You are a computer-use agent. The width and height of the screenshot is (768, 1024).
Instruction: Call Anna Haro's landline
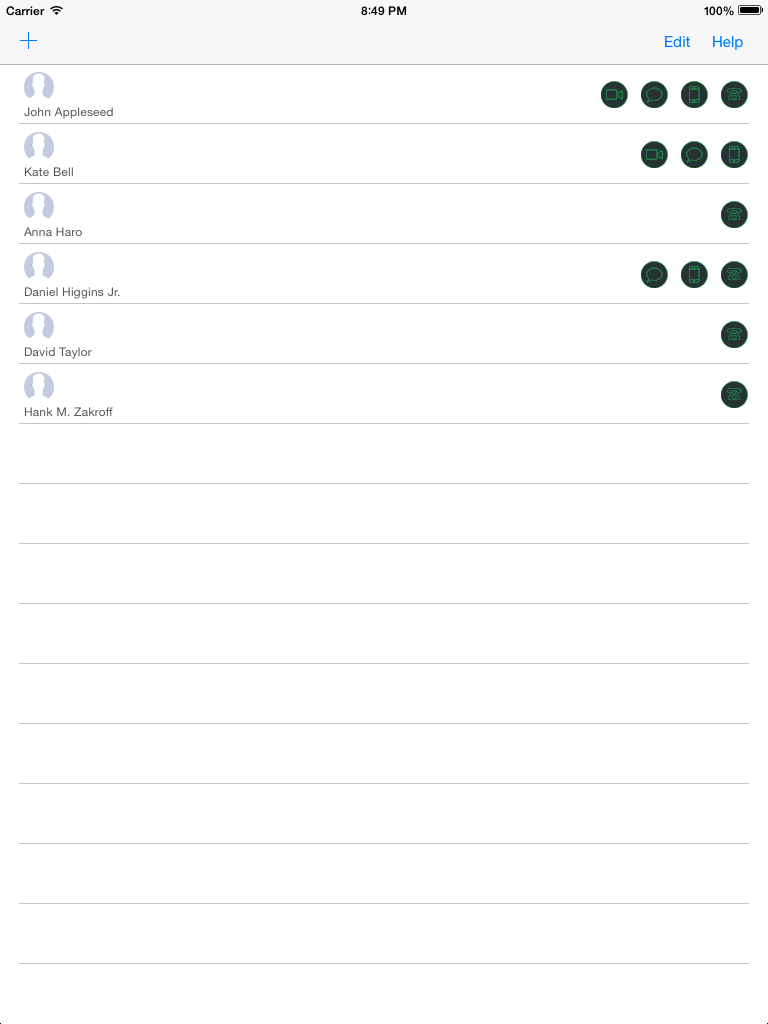pyautogui.click(x=734, y=215)
